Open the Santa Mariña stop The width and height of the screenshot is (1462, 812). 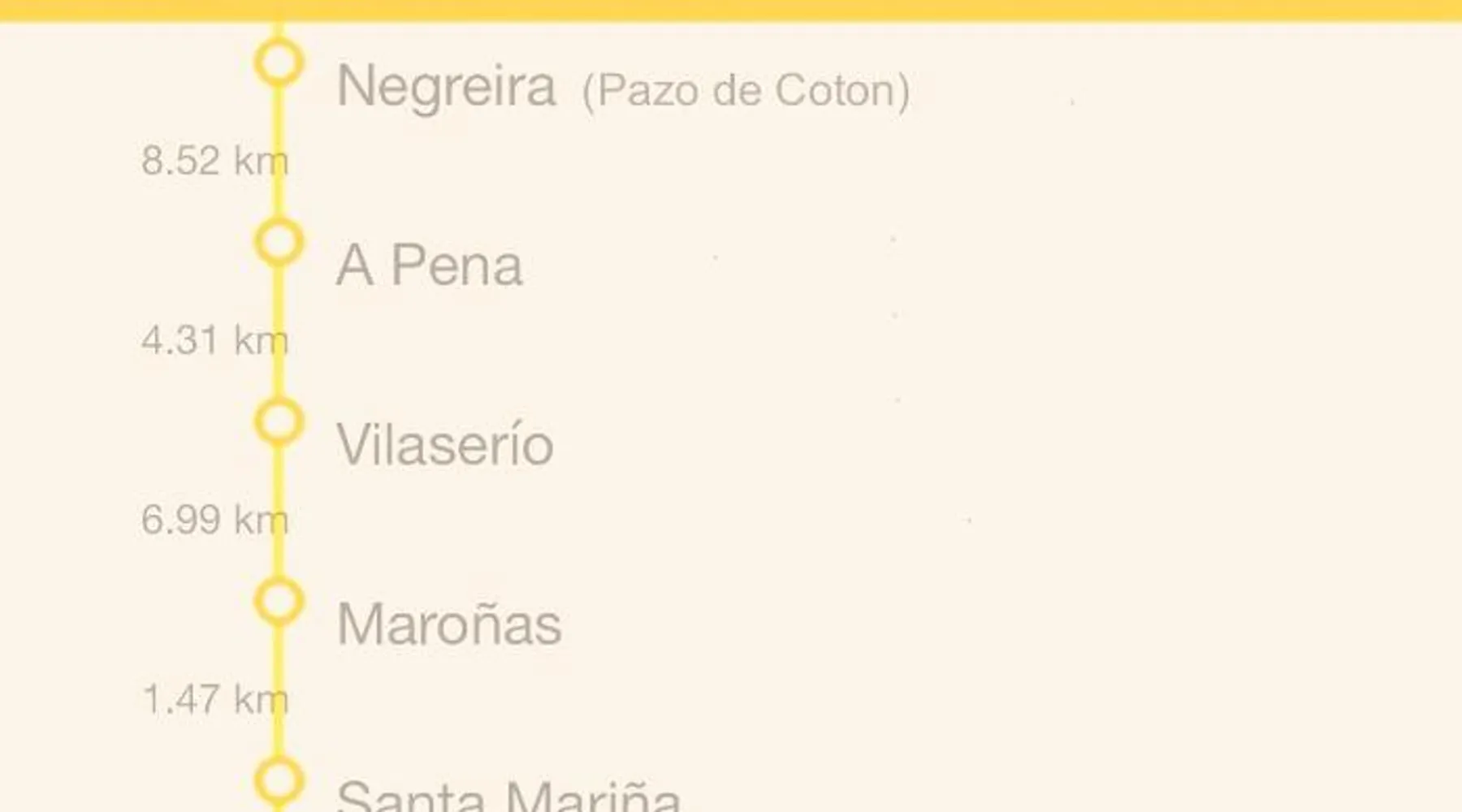[x=508, y=796]
